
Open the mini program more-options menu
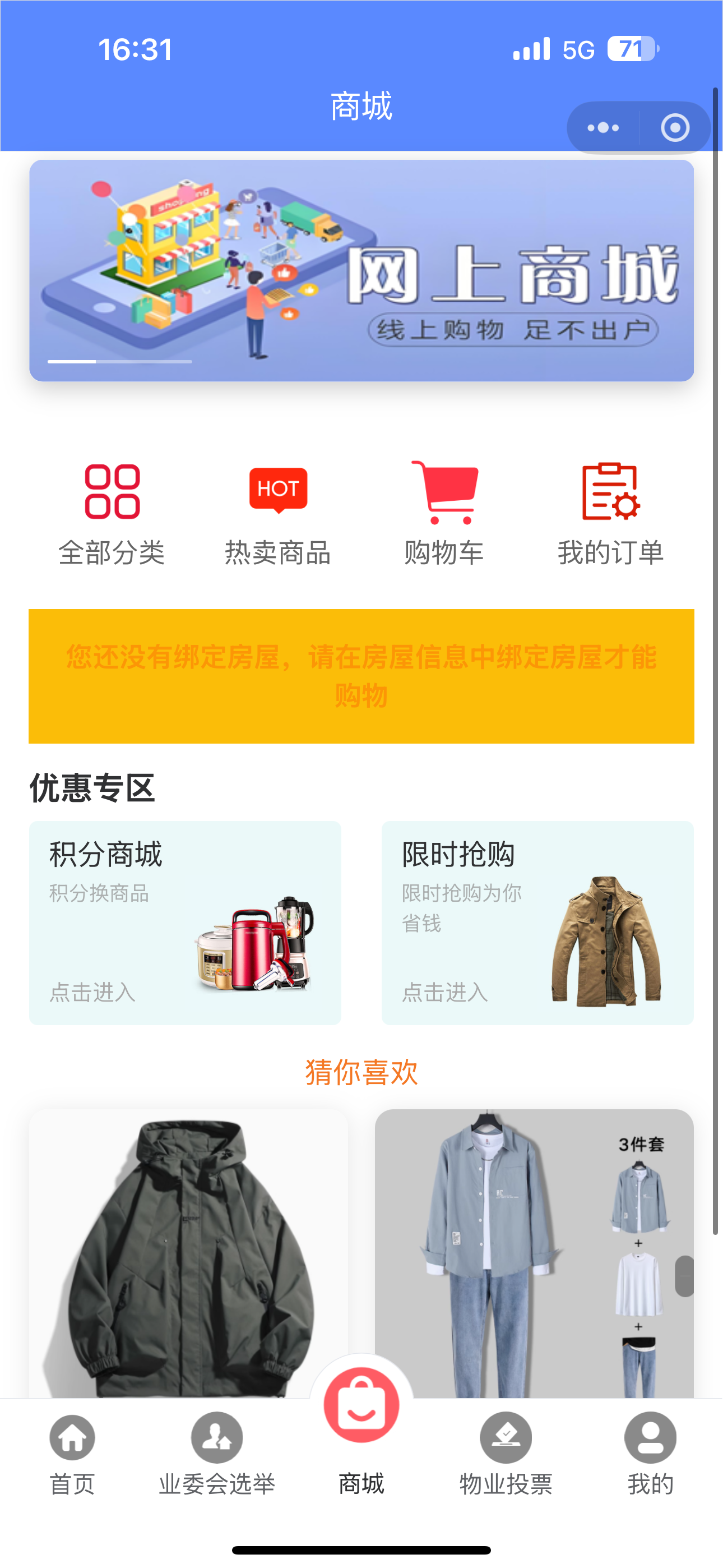[x=603, y=128]
